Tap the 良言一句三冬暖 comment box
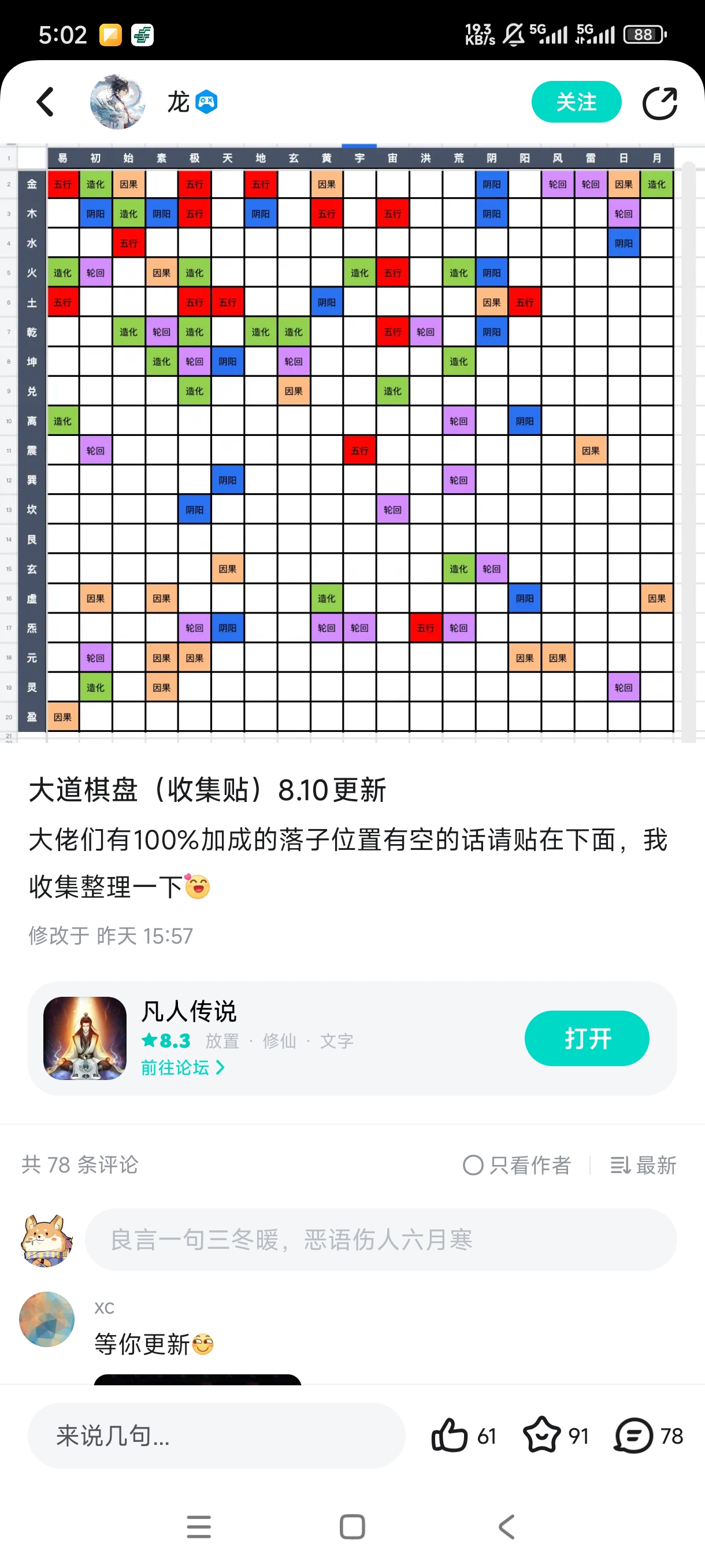The image size is (705, 1568). pyautogui.click(x=381, y=1239)
